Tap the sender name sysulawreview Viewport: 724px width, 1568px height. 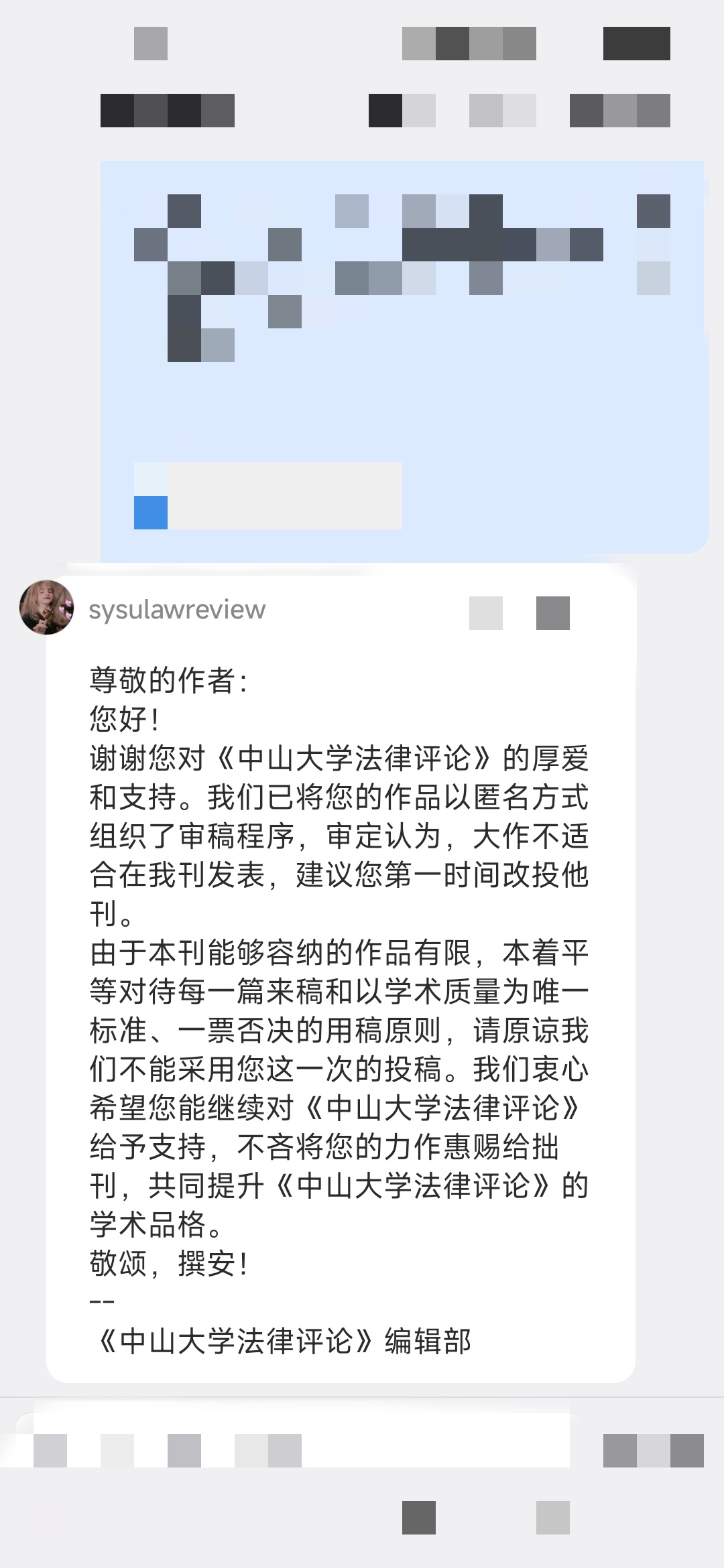tap(177, 610)
